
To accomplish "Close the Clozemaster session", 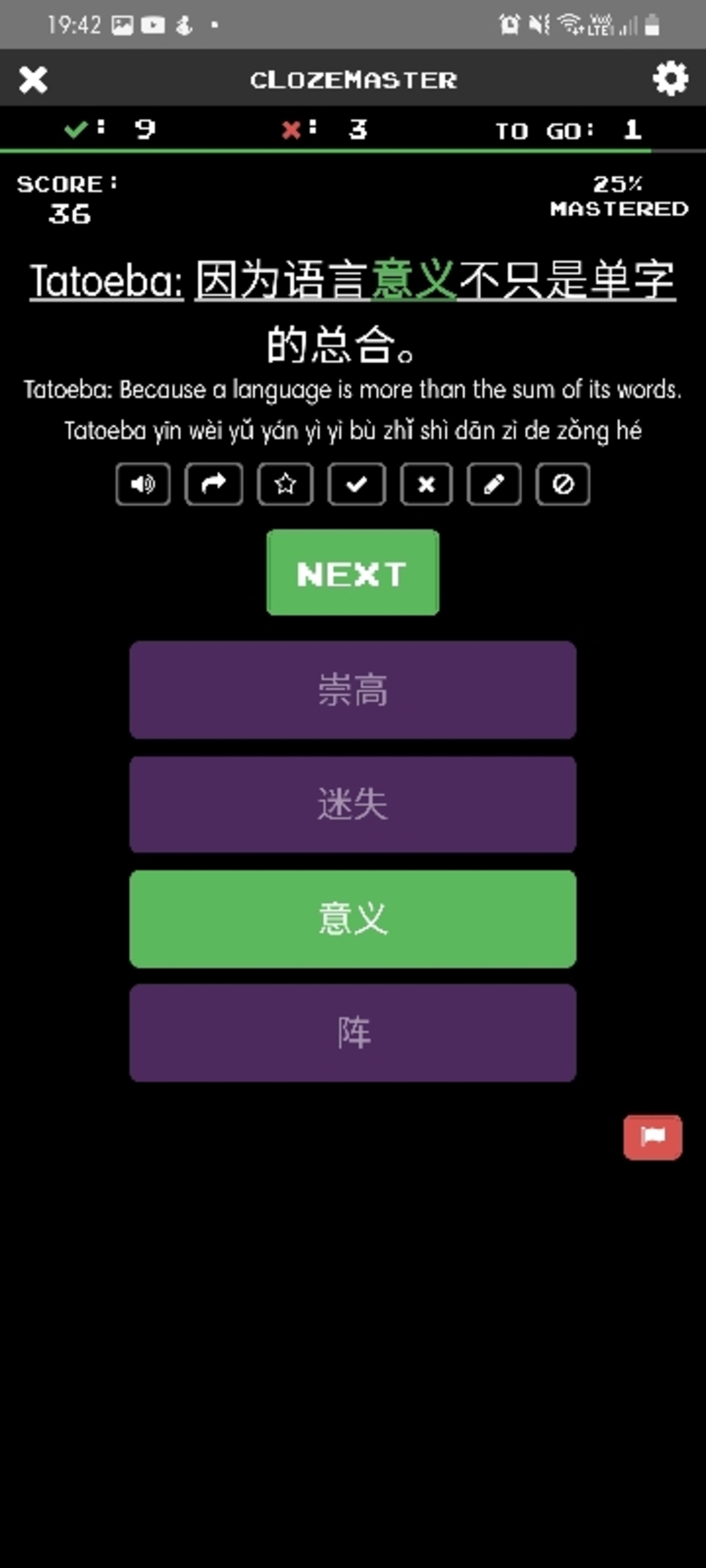I will click(x=34, y=79).
